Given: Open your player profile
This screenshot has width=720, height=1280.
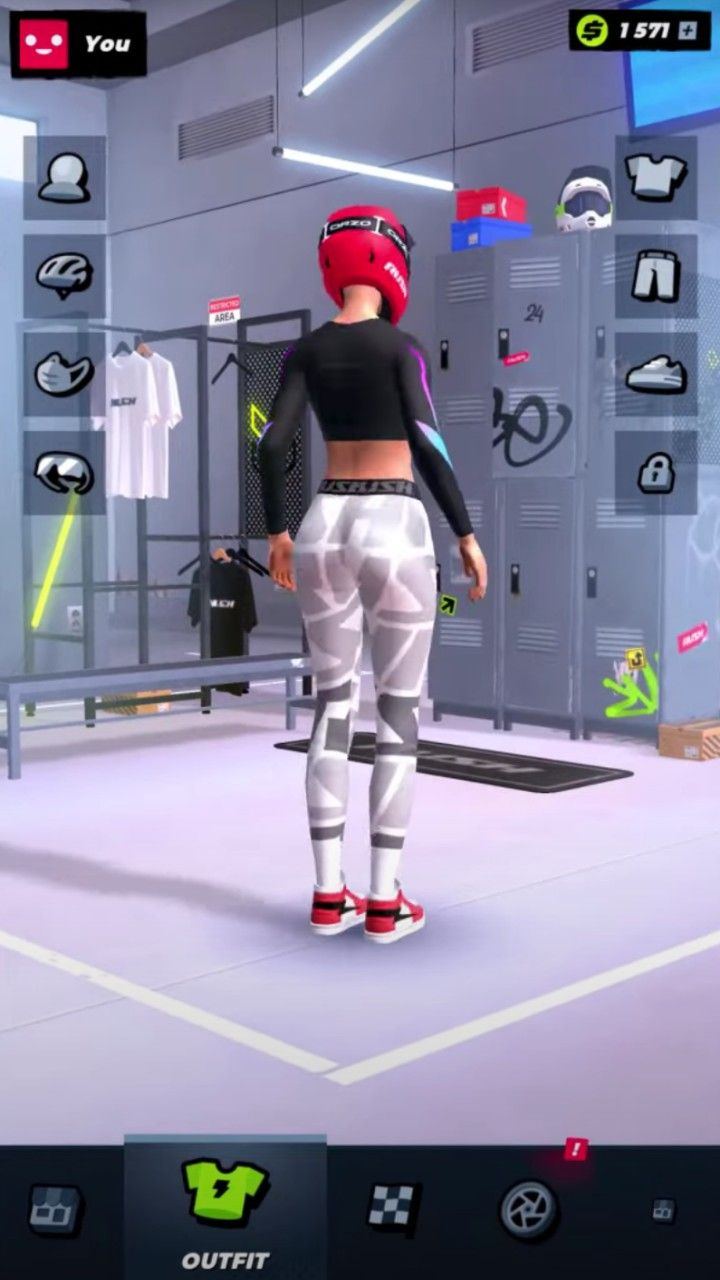Looking at the screenshot, I should 78,44.
